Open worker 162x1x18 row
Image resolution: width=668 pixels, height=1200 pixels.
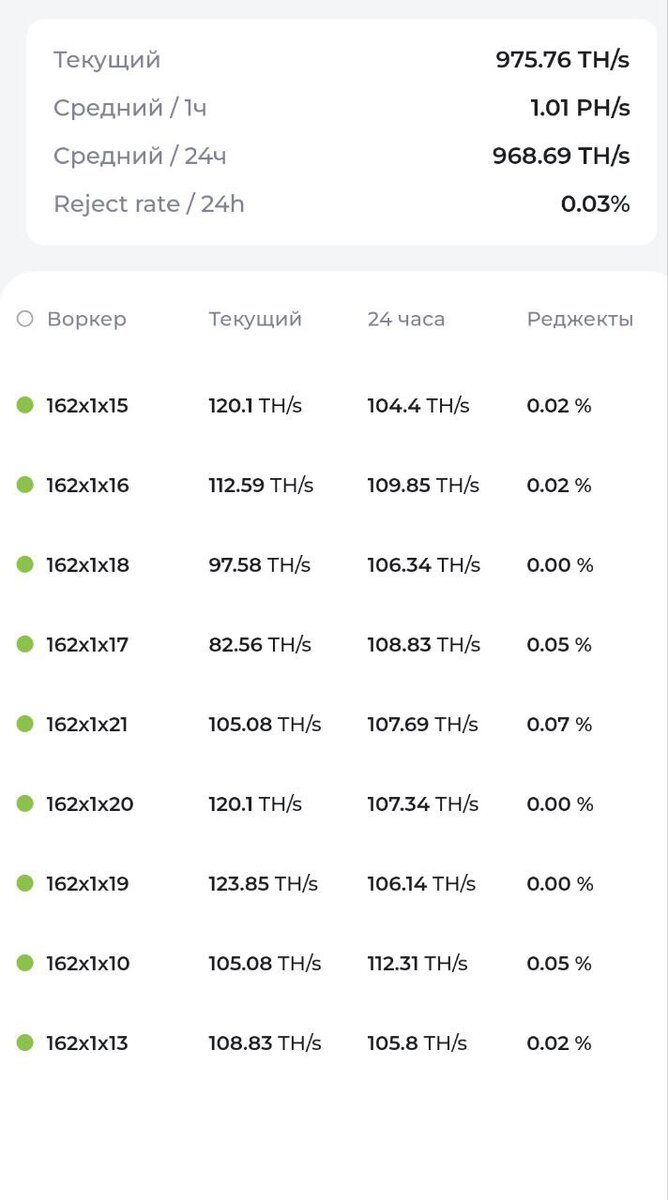click(334, 565)
